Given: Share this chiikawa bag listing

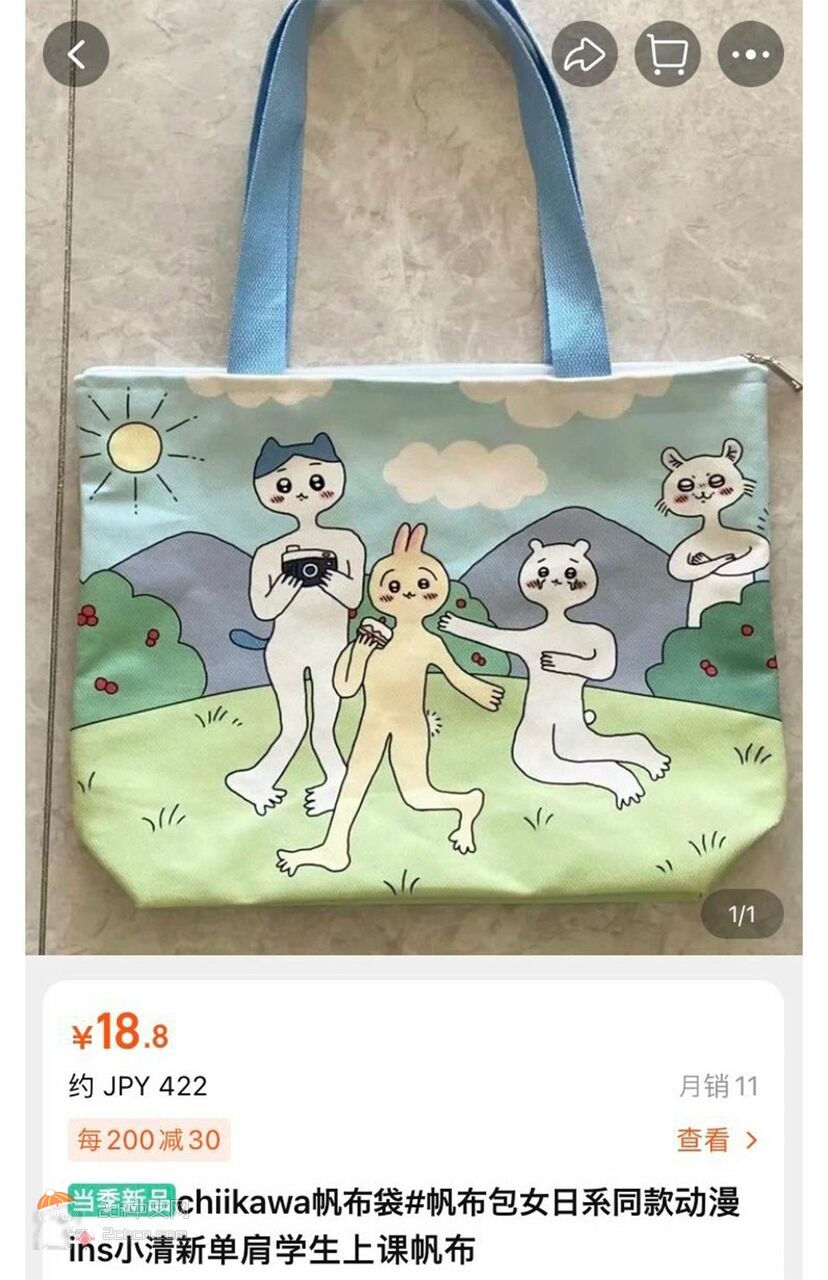Looking at the screenshot, I should click(x=584, y=54).
